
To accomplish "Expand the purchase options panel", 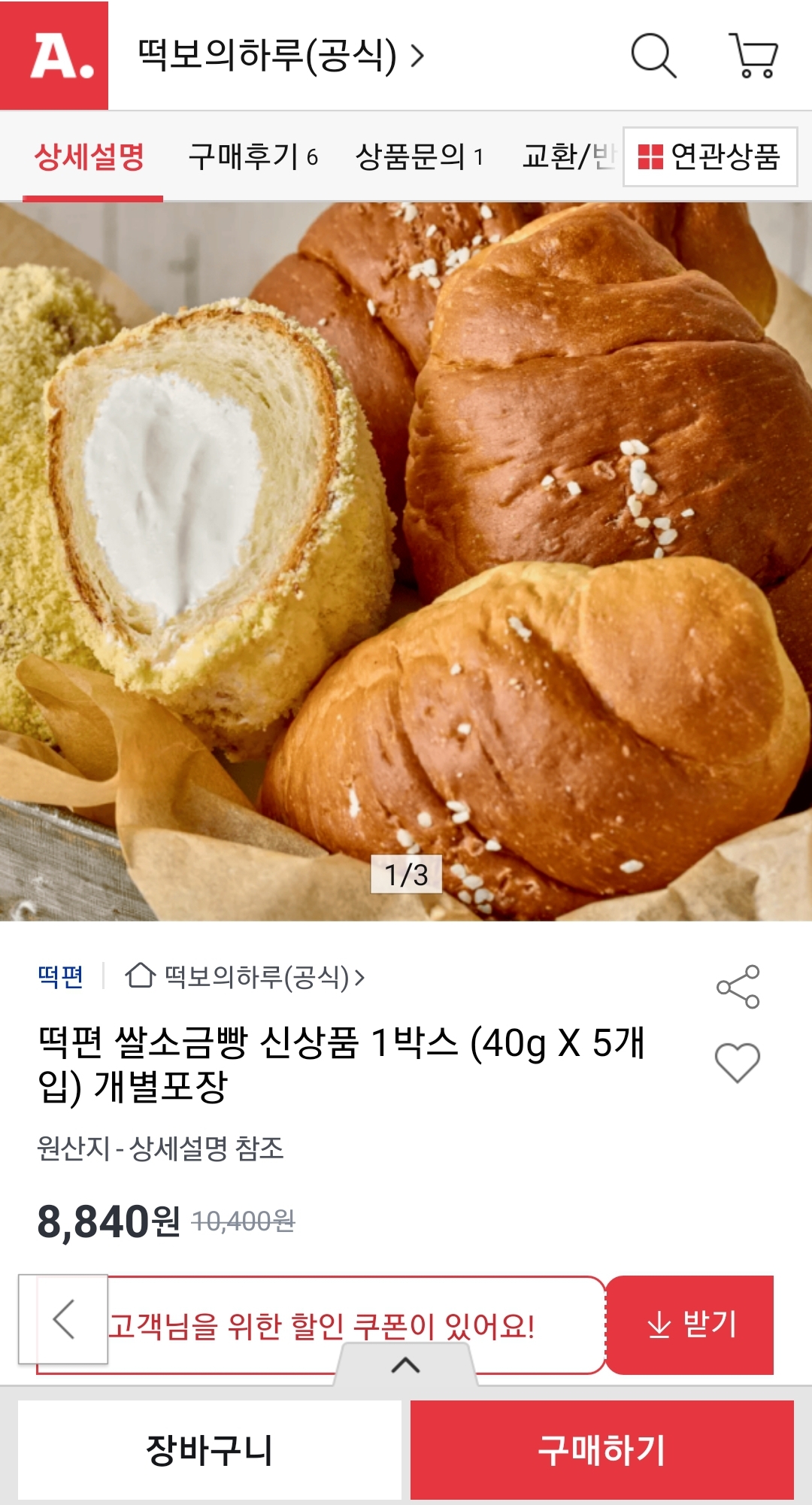I will pos(405,1365).
